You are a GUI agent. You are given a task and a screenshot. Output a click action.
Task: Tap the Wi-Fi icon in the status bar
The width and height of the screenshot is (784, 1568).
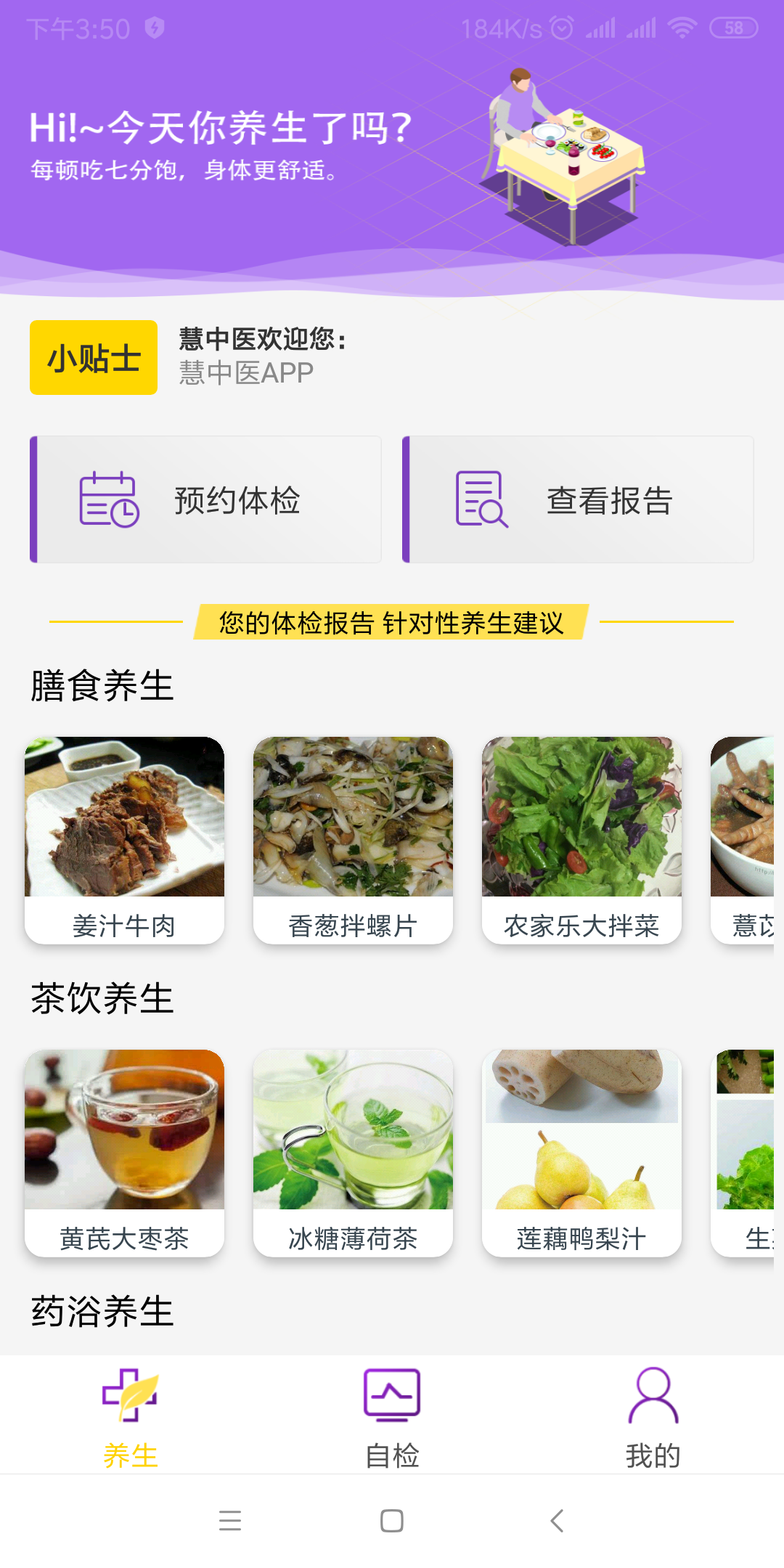point(681,27)
